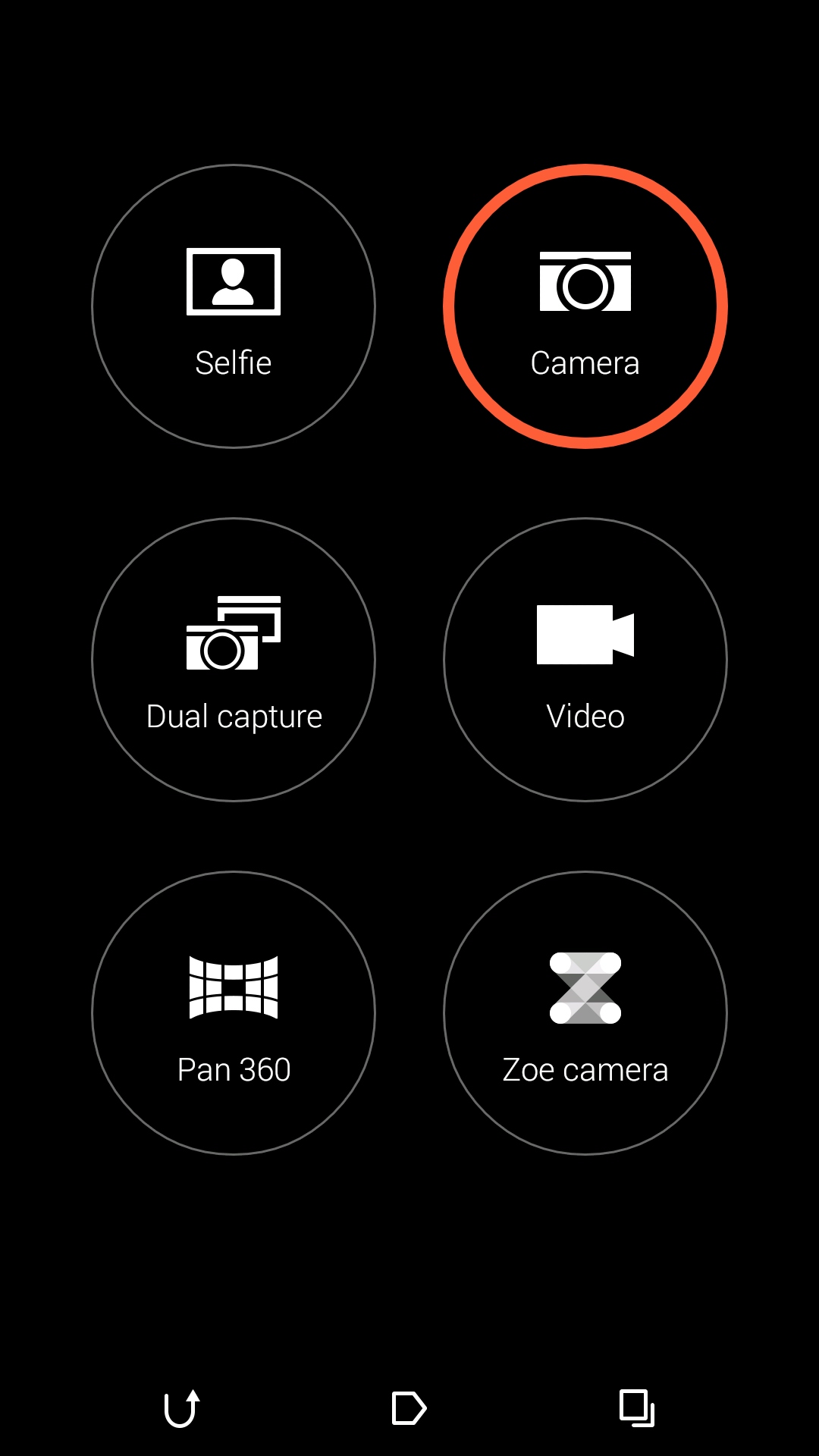The height and width of the screenshot is (1456, 819).
Task: Choose Pan 360 mode
Action: [234, 1013]
